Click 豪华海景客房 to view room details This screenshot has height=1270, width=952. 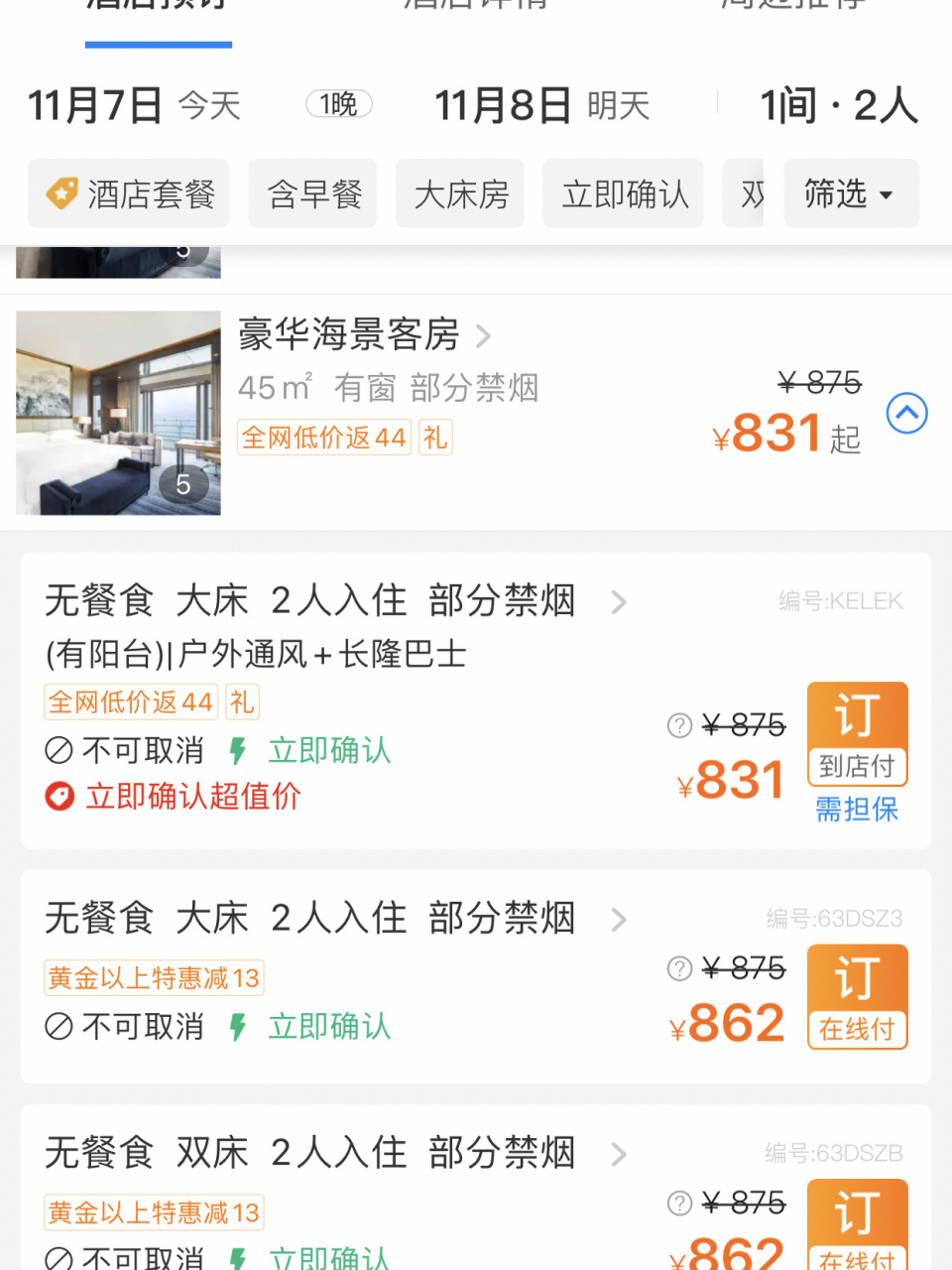click(349, 336)
